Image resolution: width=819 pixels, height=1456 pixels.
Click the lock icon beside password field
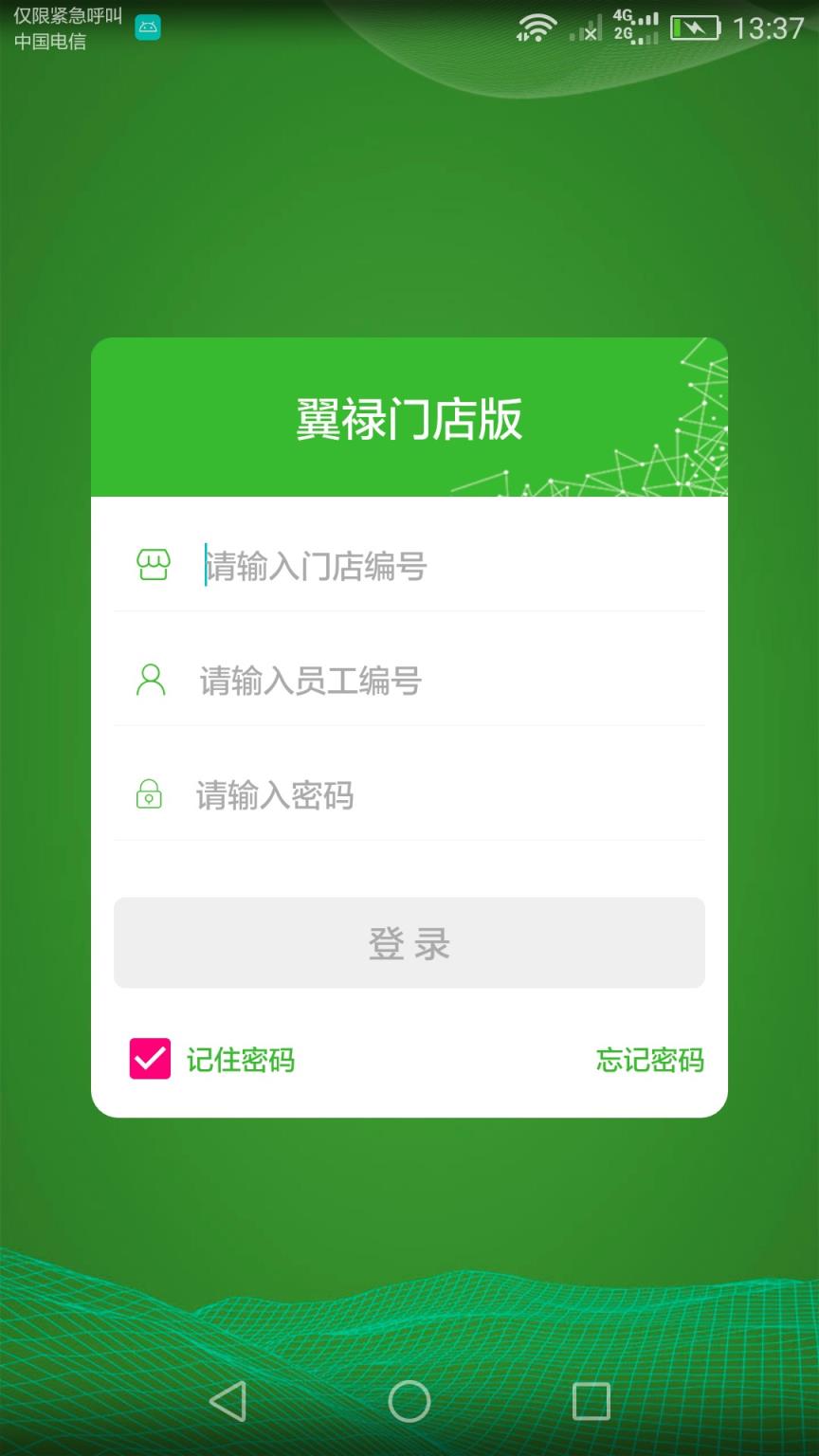point(150,795)
